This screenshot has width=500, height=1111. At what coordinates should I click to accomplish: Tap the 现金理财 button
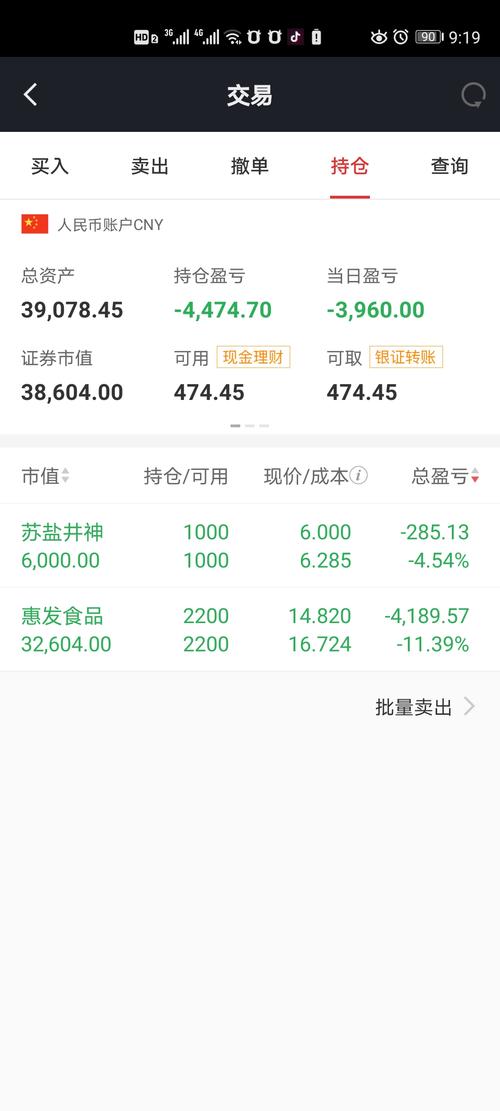click(x=254, y=357)
